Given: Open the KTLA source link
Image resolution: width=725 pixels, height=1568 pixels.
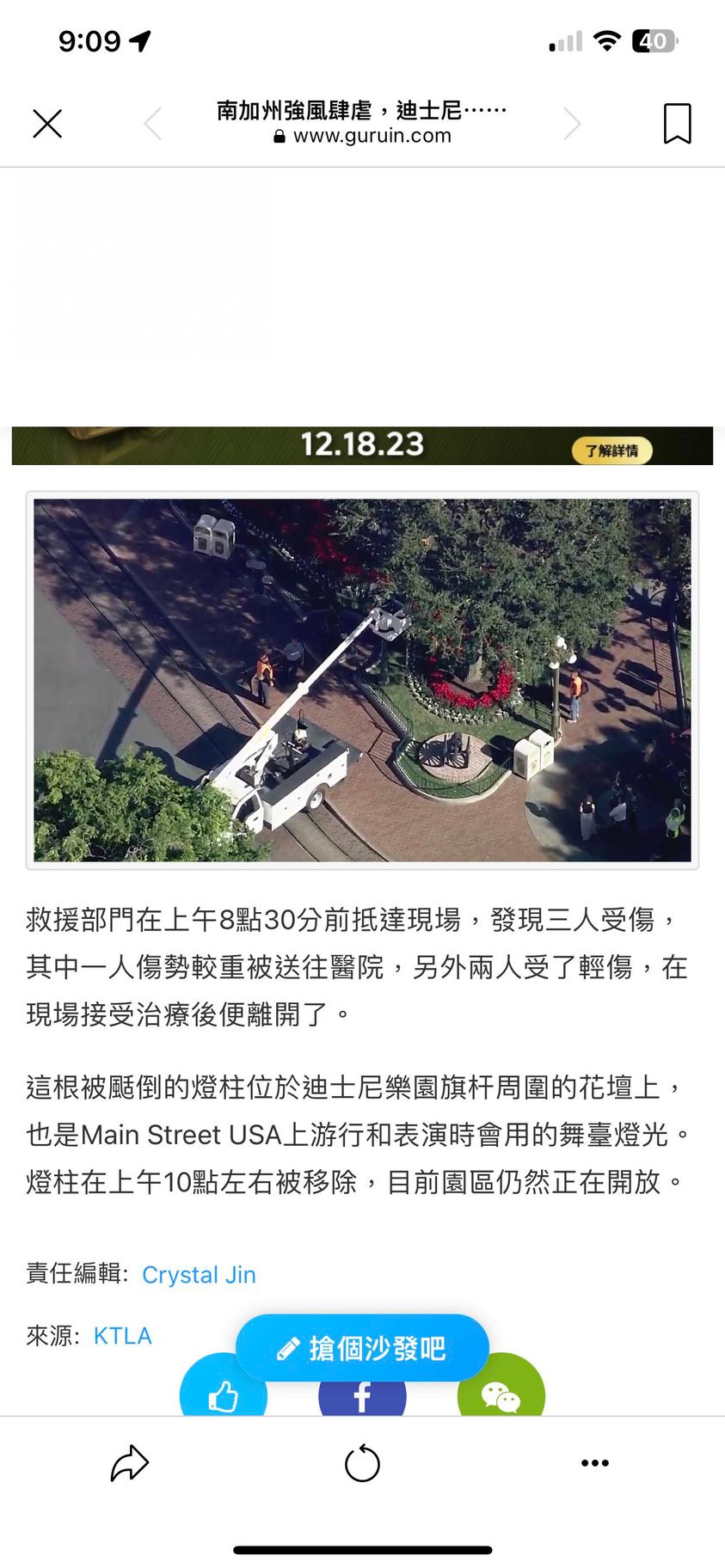Looking at the screenshot, I should (122, 1335).
